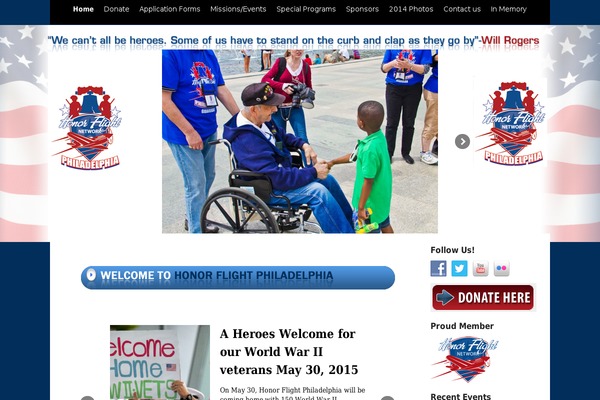The height and width of the screenshot is (400, 600).
Task: Open the Contact us page
Action: click(x=462, y=9)
